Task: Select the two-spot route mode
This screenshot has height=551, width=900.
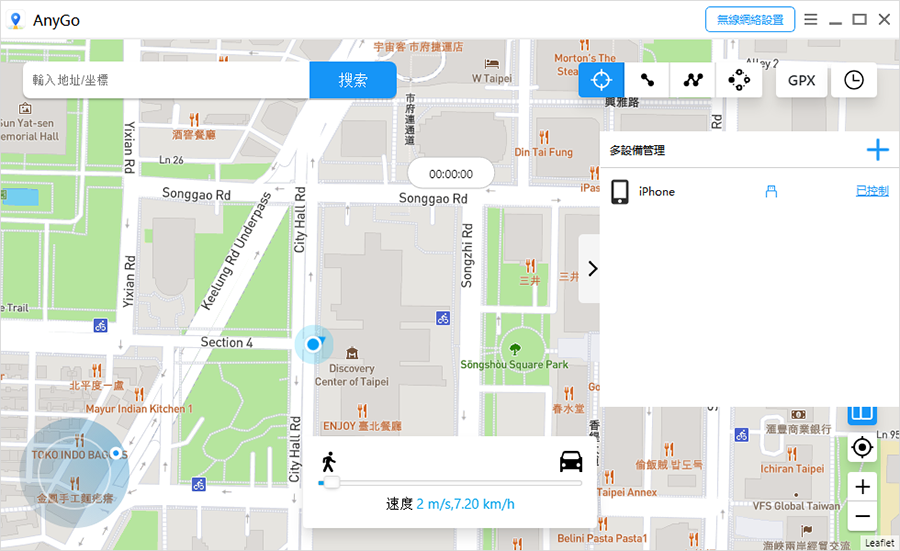Action: click(647, 80)
